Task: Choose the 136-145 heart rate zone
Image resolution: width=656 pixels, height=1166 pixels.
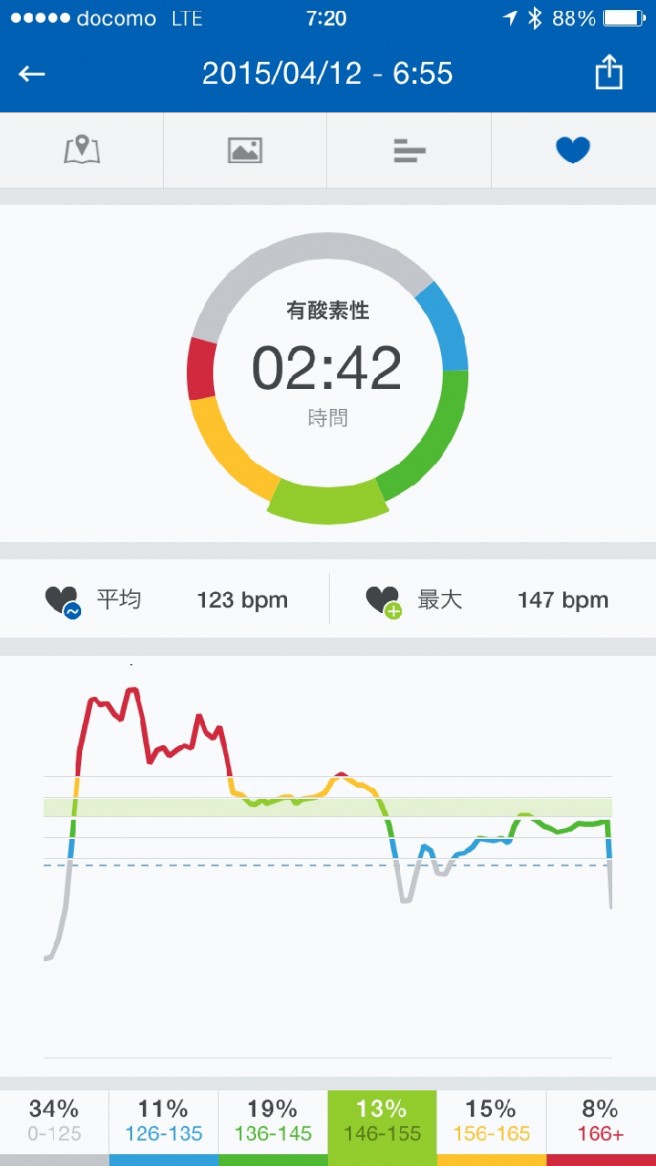Action: tap(272, 1121)
